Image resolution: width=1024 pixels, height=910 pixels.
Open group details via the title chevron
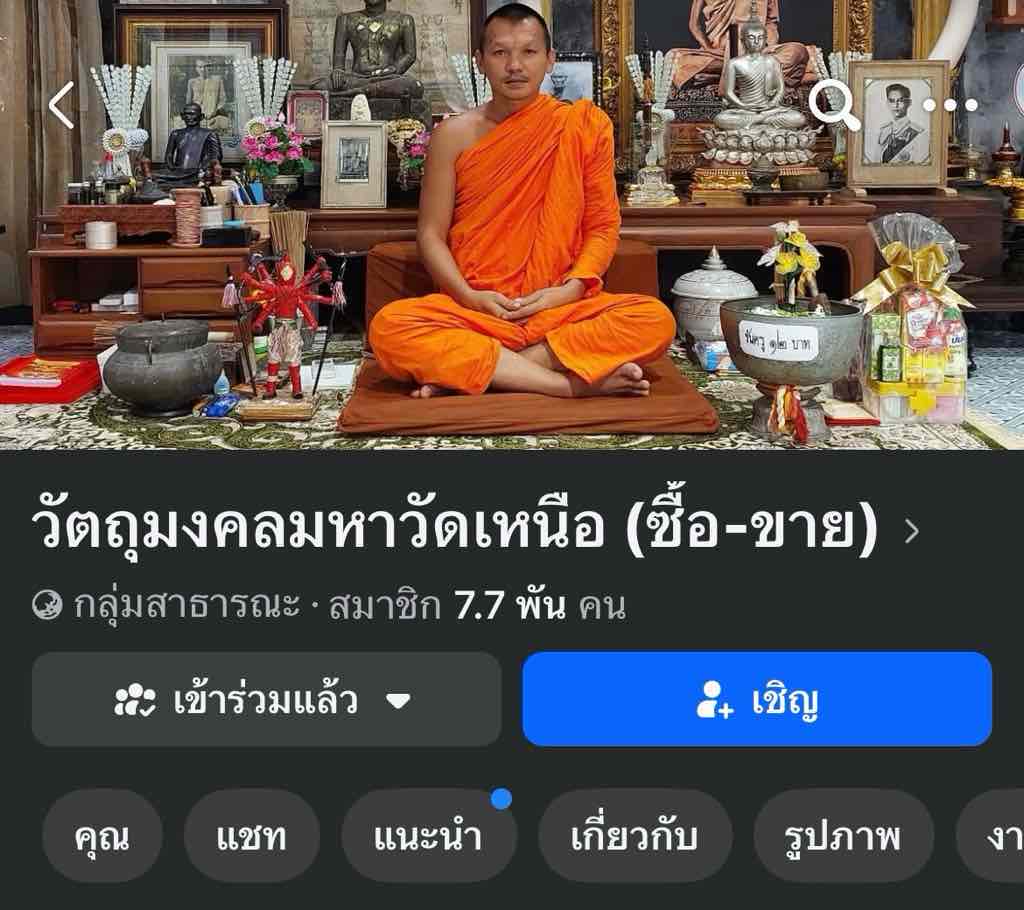tap(911, 531)
